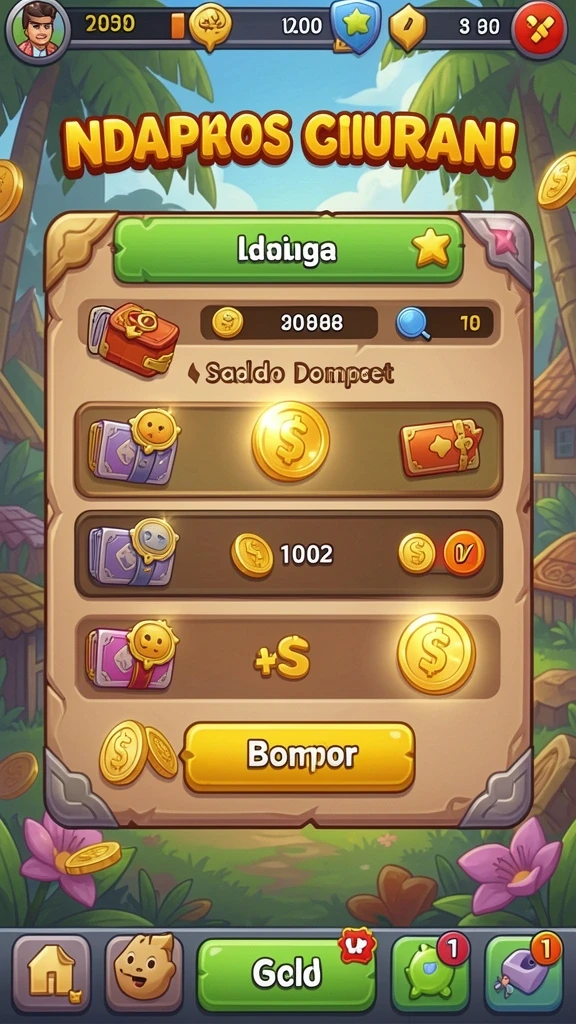Tap the star shield badge in top bar

[x=355, y=26]
